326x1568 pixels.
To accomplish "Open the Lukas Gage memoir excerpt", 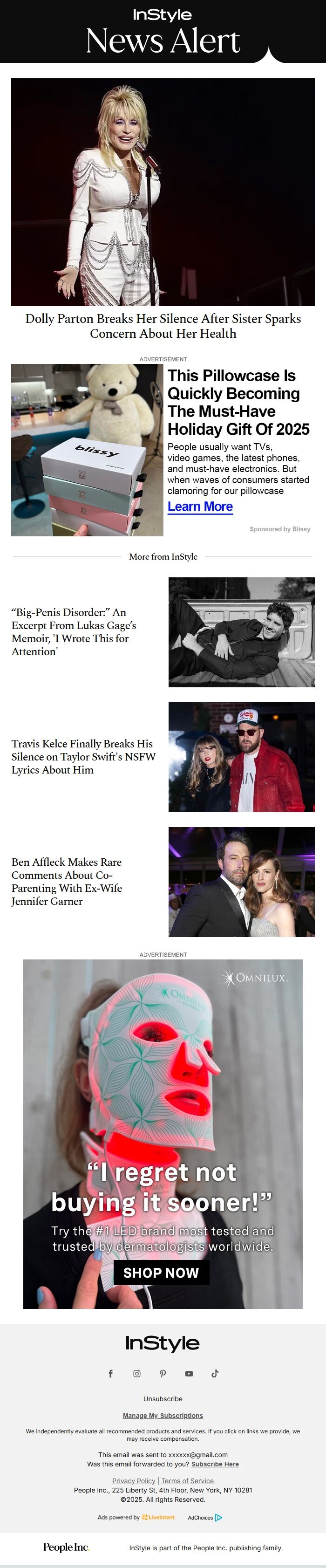I will 74,631.
